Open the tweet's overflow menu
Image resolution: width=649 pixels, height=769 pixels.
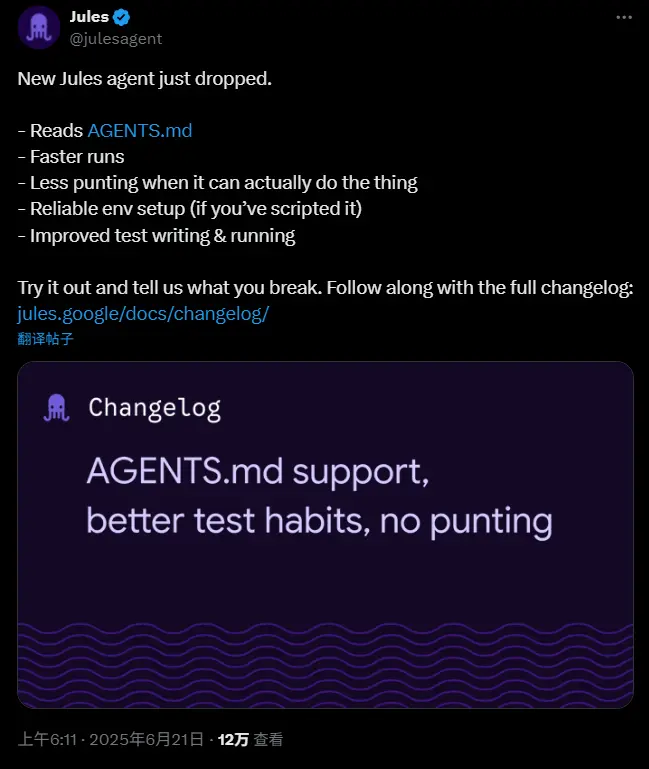(x=624, y=18)
